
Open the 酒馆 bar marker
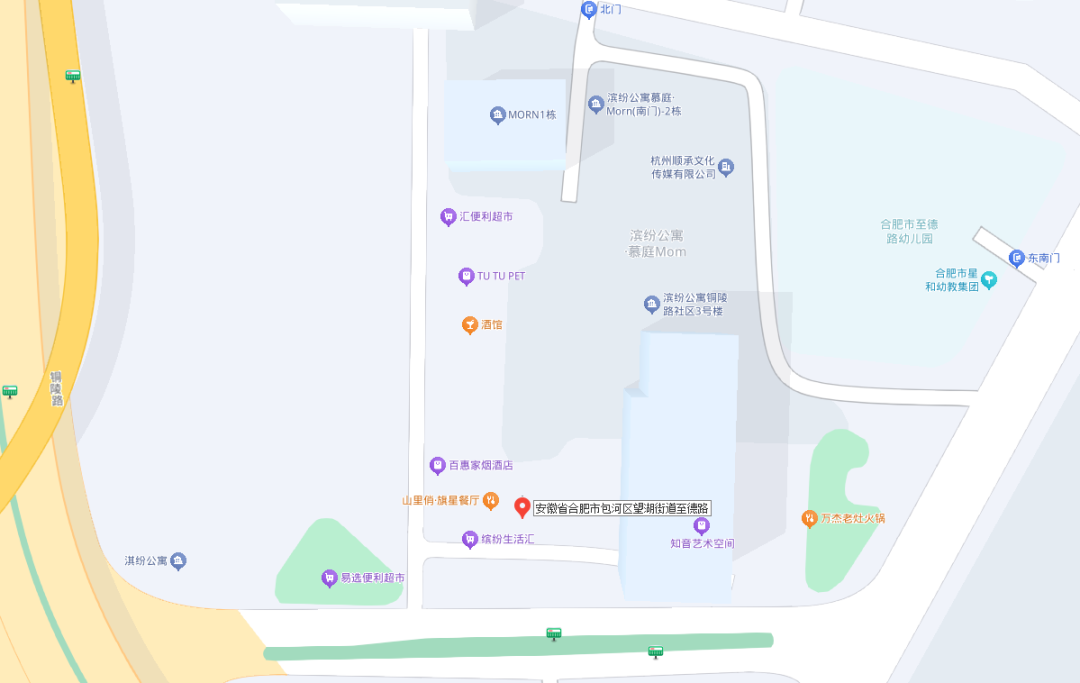(469, 325)
